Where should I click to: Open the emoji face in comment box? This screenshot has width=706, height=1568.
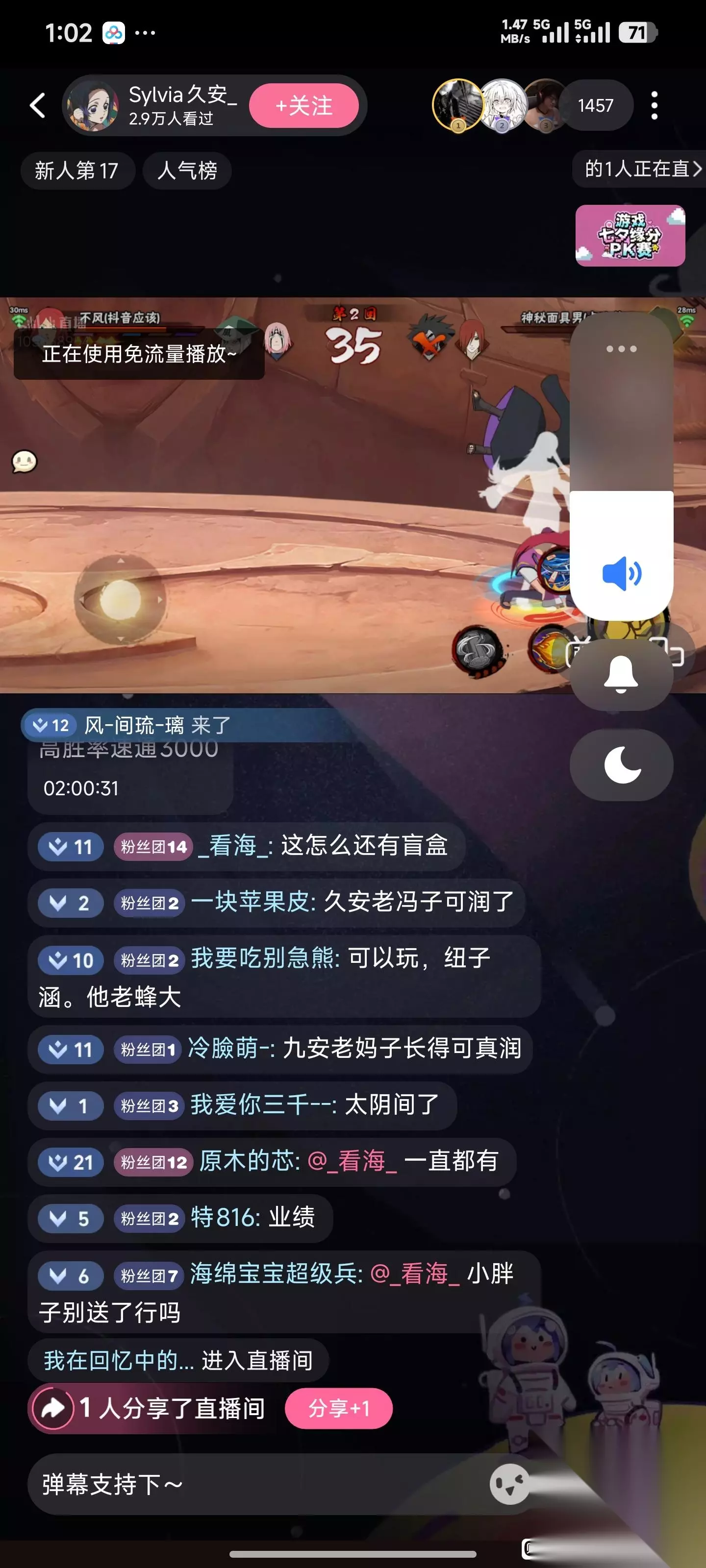point(509,1484)
